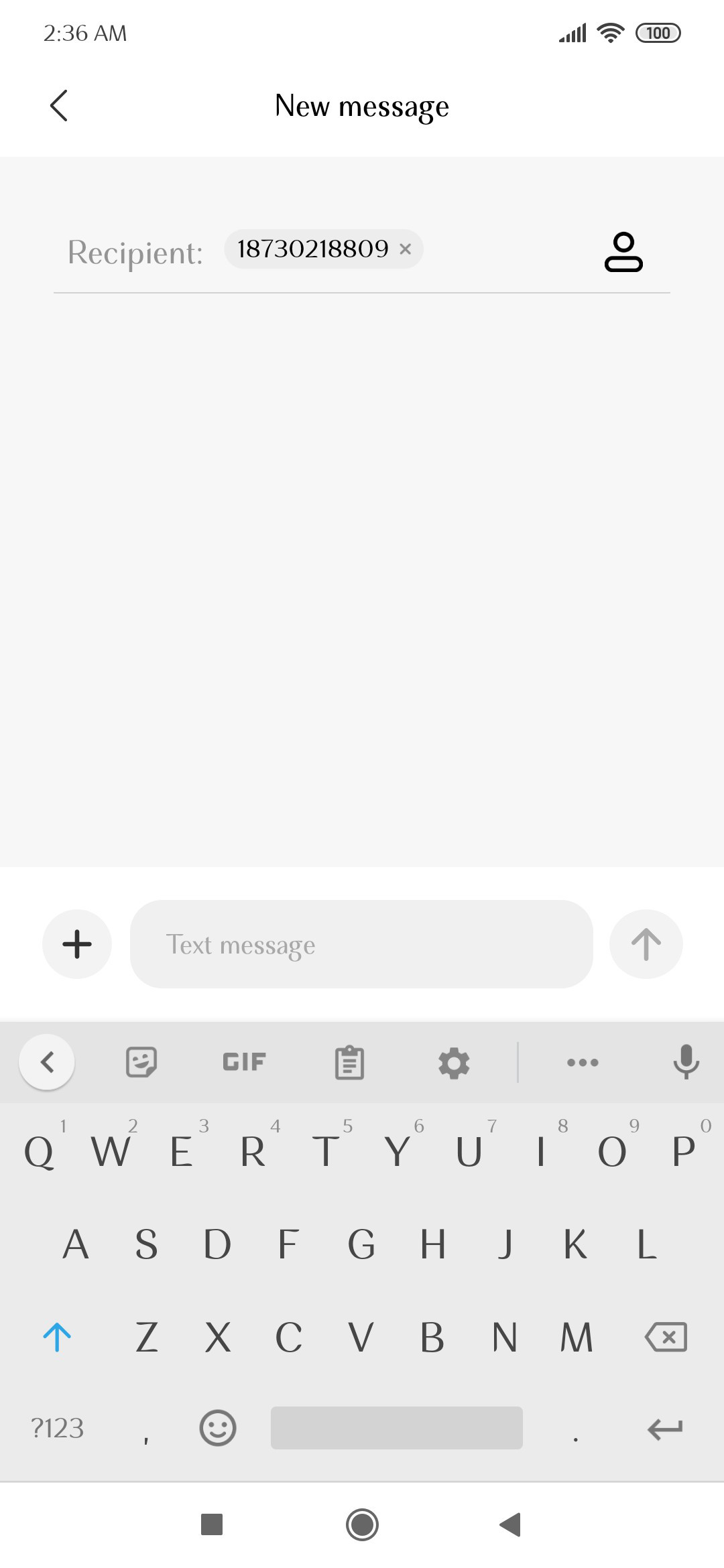Open keyboard settings gear
The image size is (724, 1568).
point(454,1063)
